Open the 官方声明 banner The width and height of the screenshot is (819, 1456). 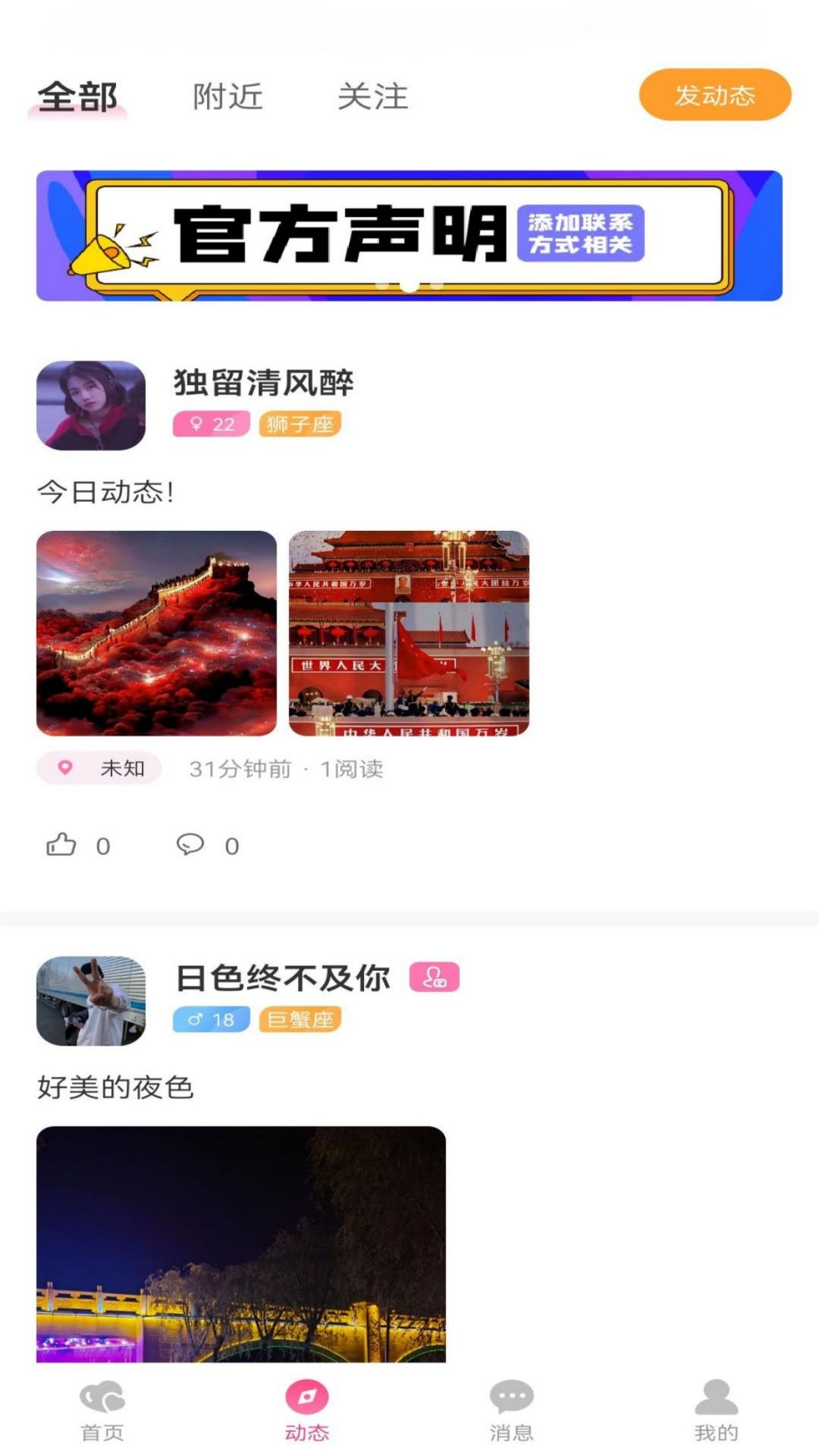(x=409, y=236)
